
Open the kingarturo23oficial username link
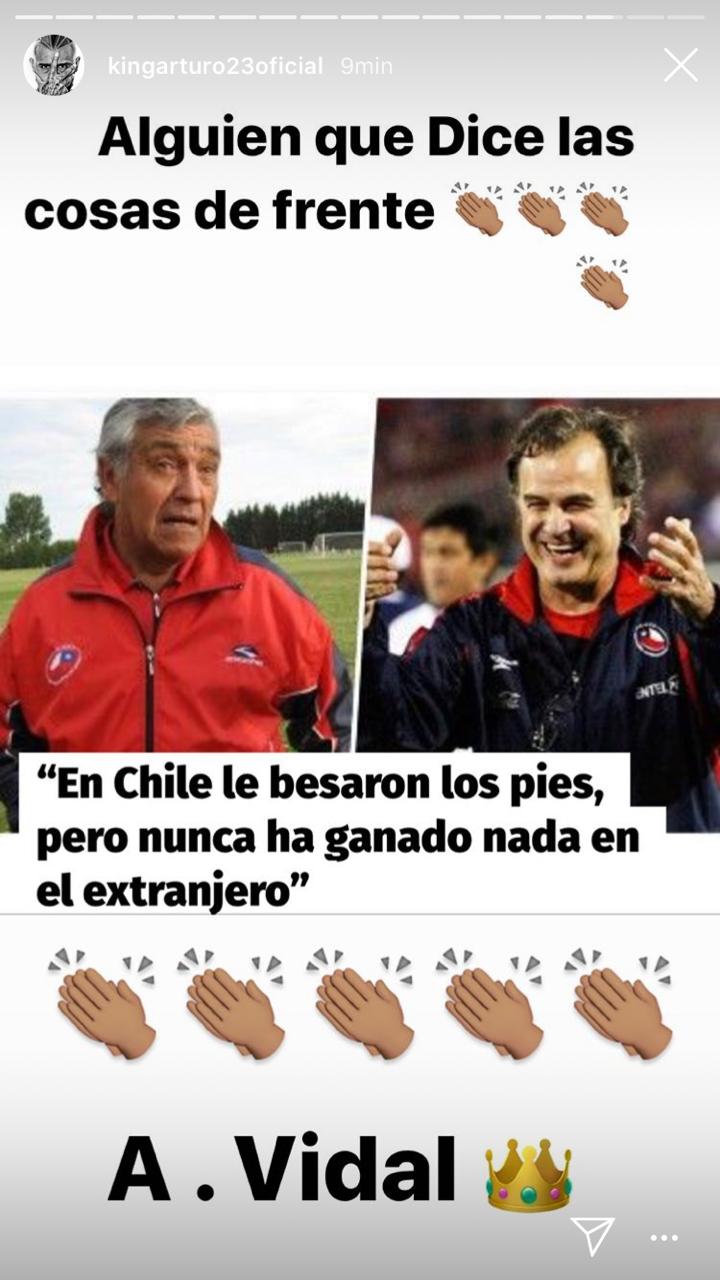pyautogui.click(x=215, y=67)
